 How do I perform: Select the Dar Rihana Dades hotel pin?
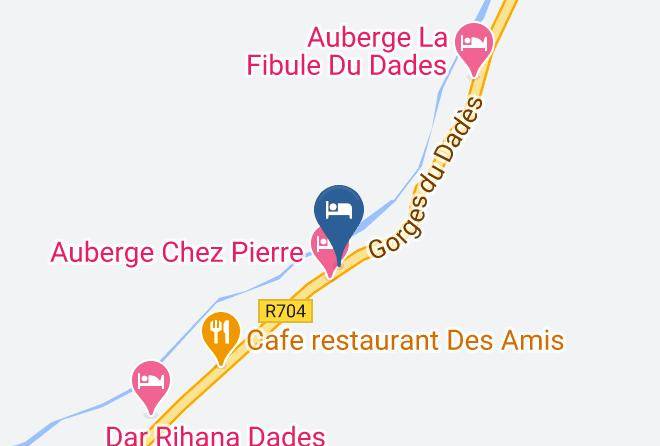pyautogui.click(x=151, y=383)
